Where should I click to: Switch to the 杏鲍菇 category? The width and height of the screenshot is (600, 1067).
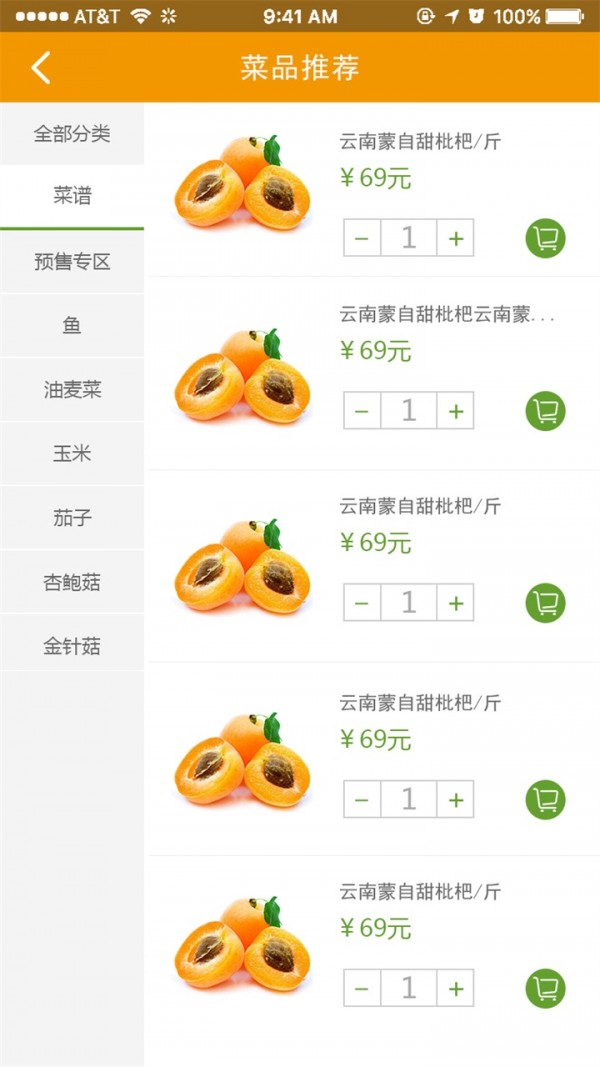point(72,582)
